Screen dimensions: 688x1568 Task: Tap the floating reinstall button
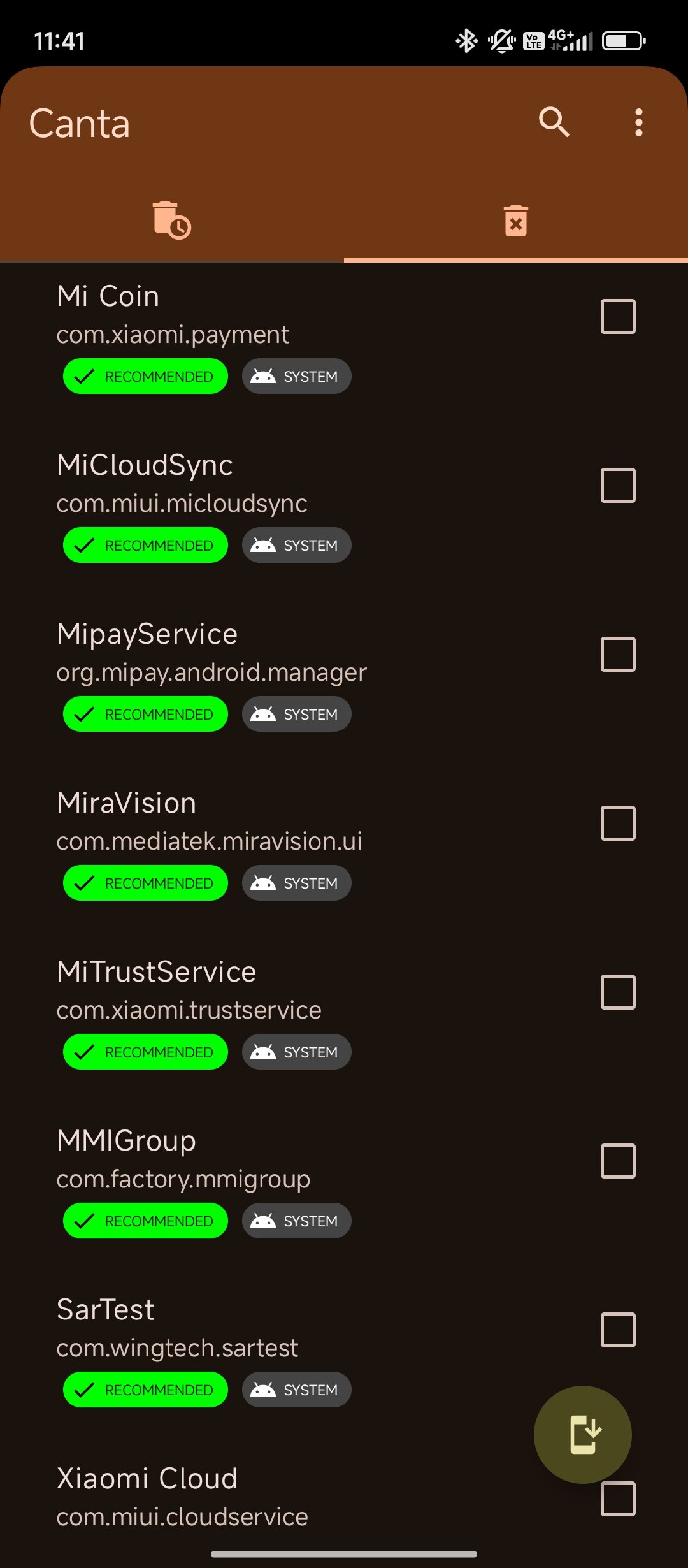(x=582, y=1435)
